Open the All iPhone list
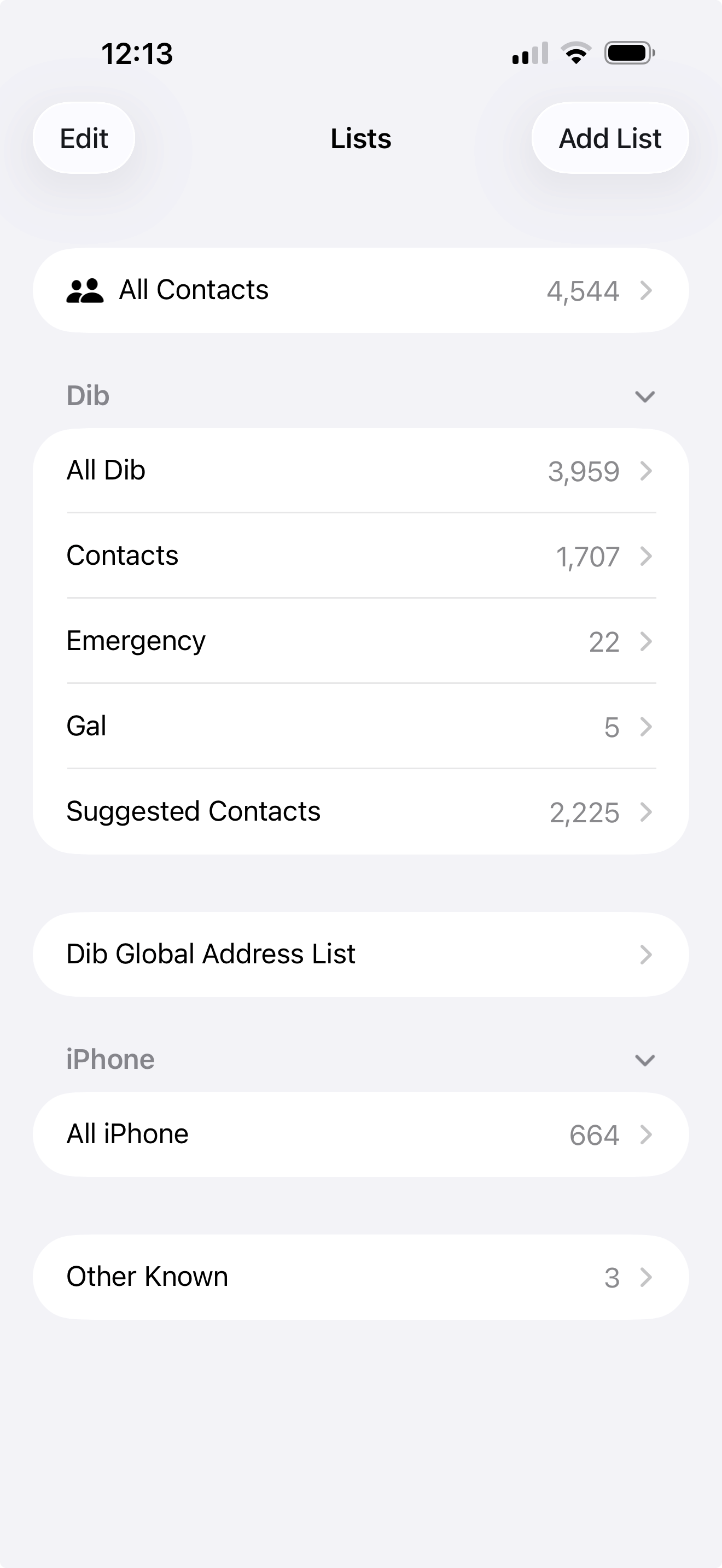722x1568 pixels. point(360,1134)
